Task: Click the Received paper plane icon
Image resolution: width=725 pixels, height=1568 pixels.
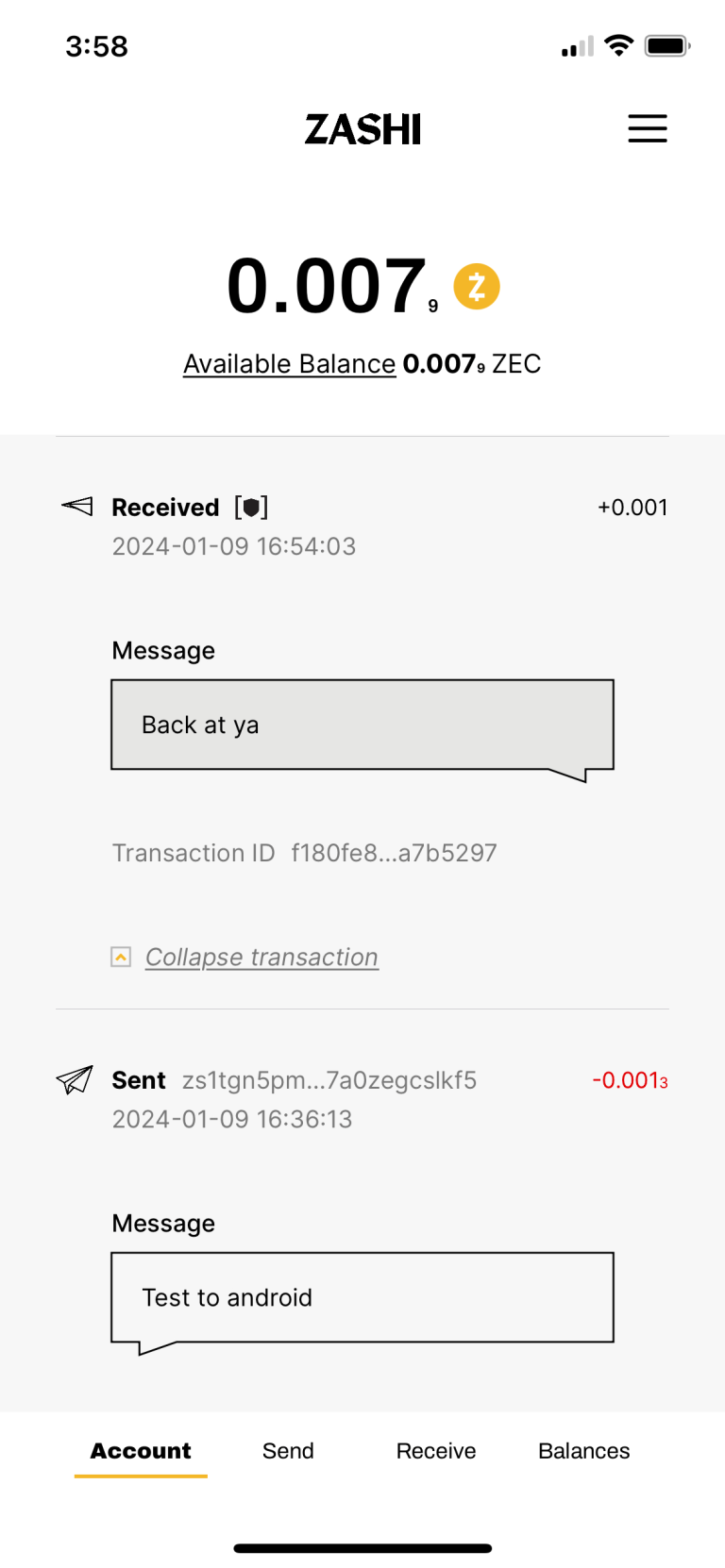Action: pos(76,507)
